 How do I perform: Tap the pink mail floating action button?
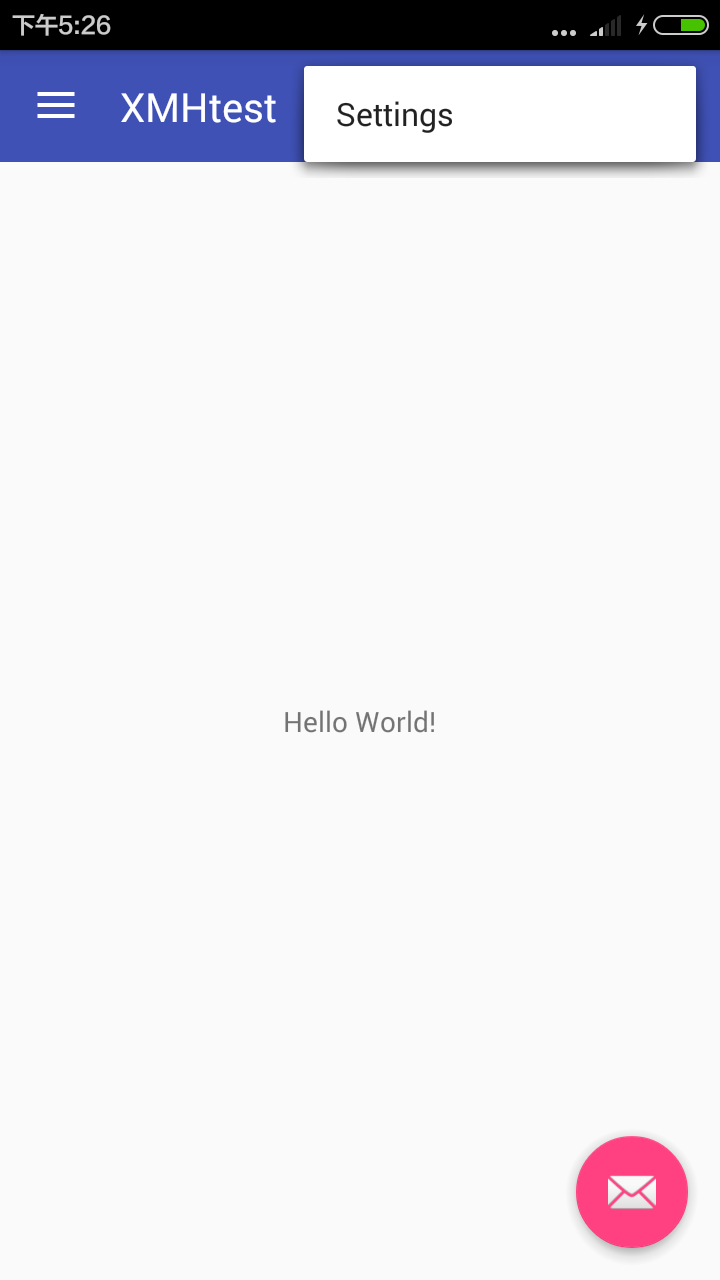[x=632, y=1192]
